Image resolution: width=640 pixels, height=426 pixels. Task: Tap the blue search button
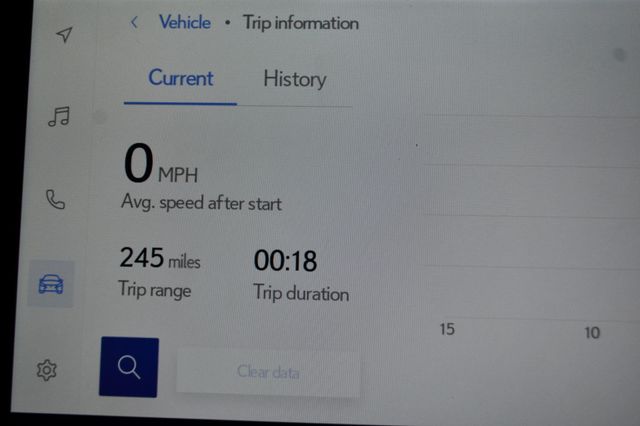(x=129, y=367)
